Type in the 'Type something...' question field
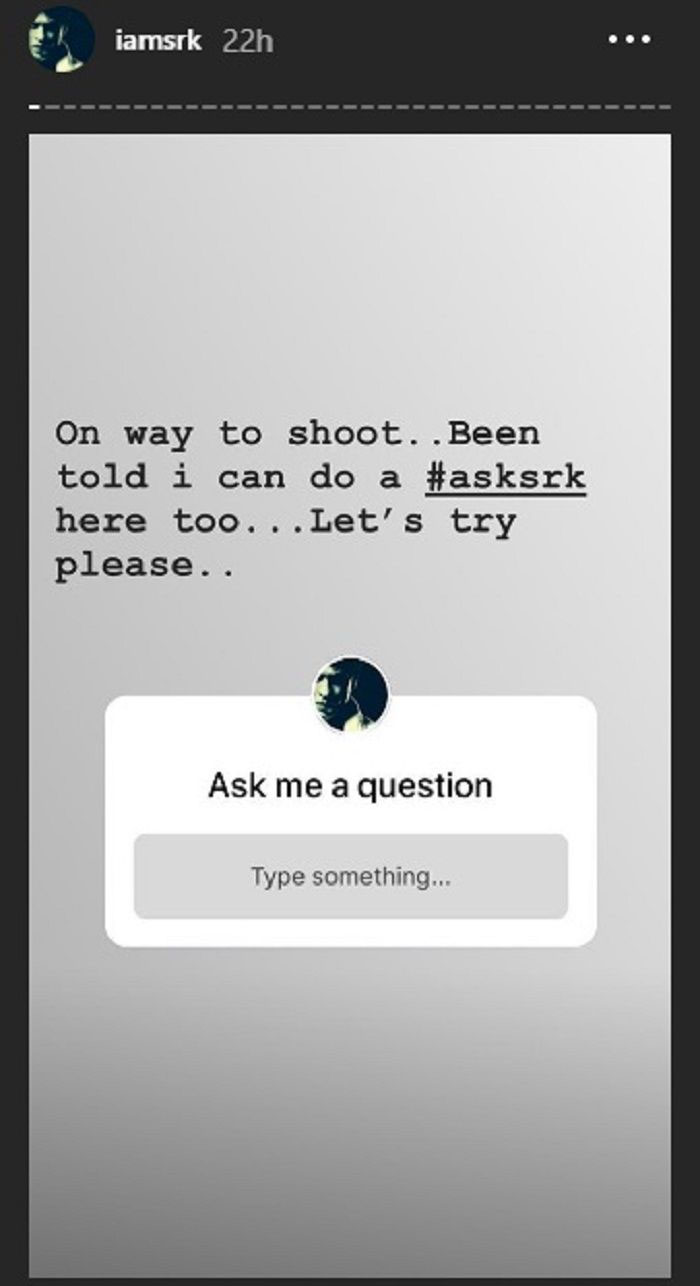The image size is (700, 1286). pos(351,877)
